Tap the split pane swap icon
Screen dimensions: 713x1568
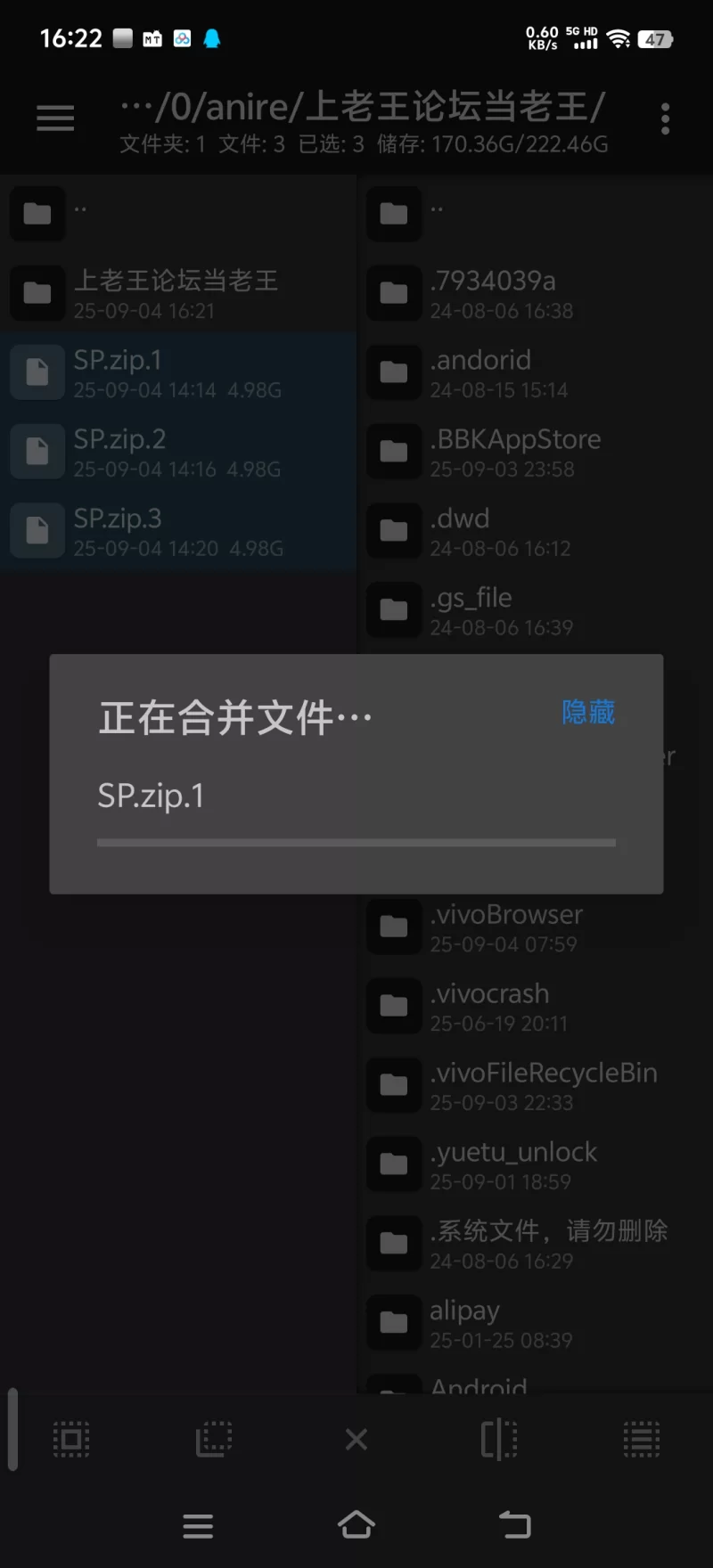[499, 1439]
